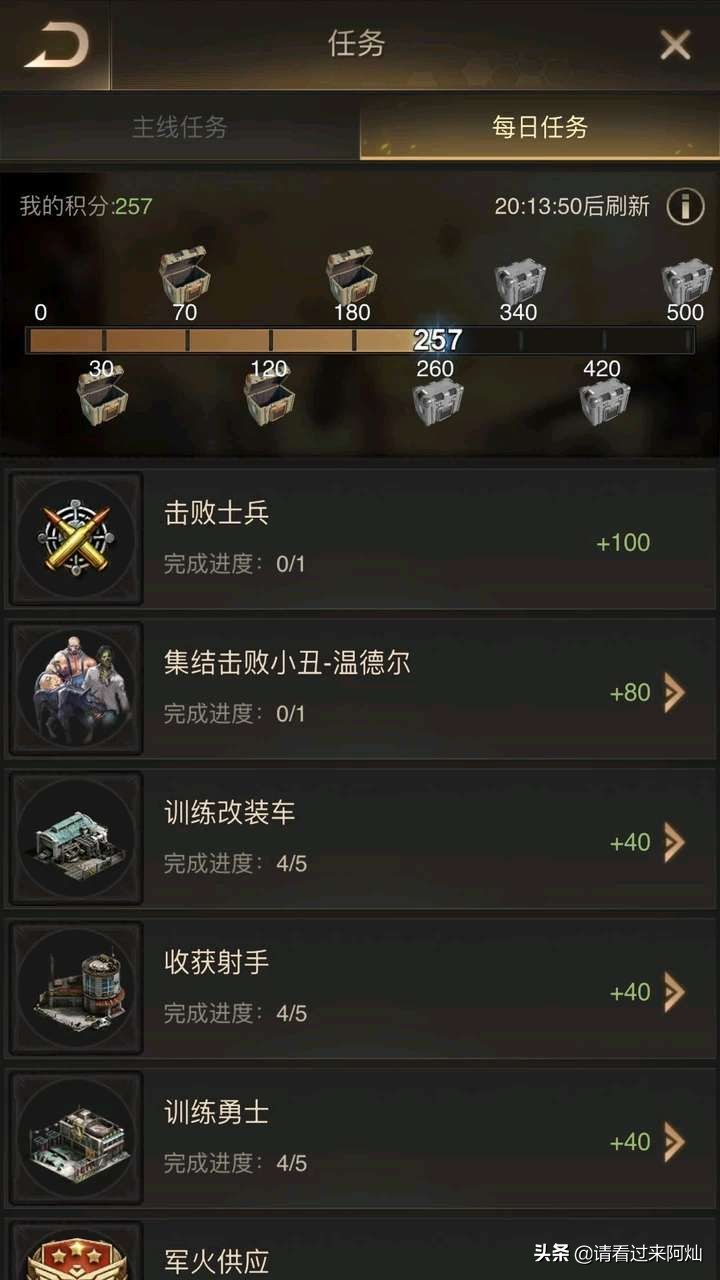Open the info icon beside refresh timer
Screen dimensions: 720x1280
click(x=685, y=207)
